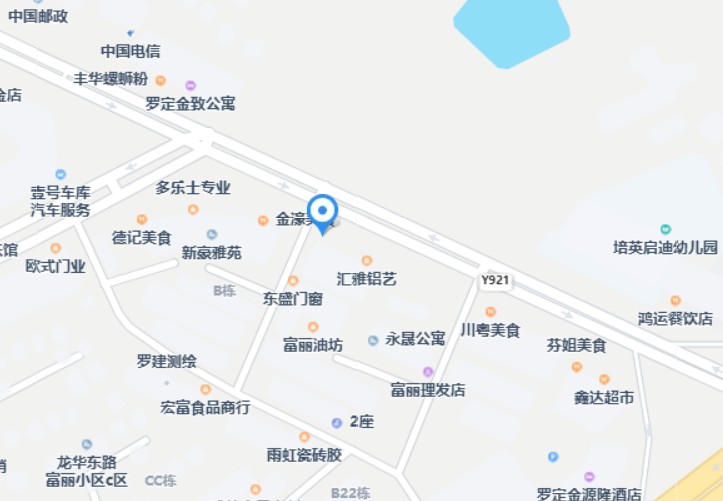Select the 富丽油坊 marker

click(313, 327)
